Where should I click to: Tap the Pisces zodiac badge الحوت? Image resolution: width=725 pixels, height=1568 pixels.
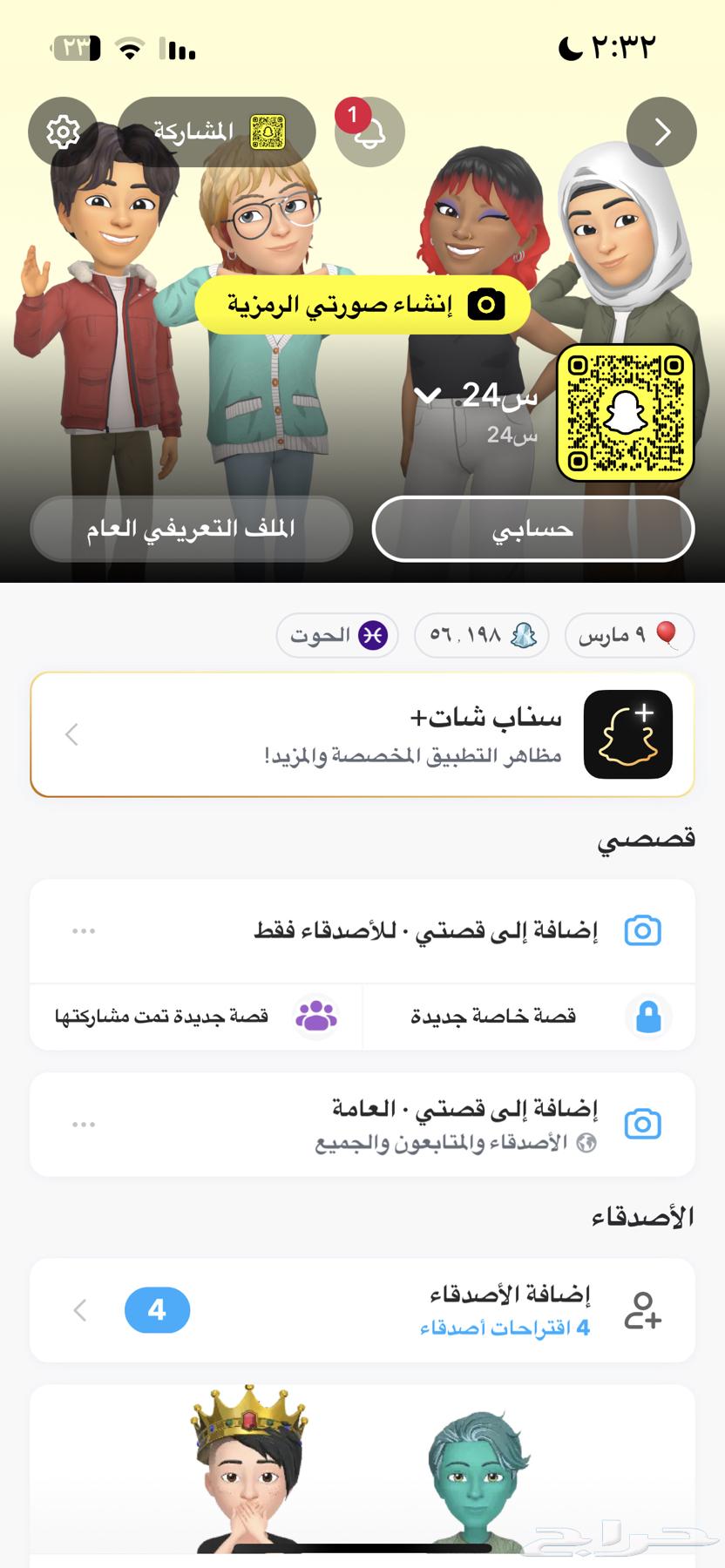337,636
